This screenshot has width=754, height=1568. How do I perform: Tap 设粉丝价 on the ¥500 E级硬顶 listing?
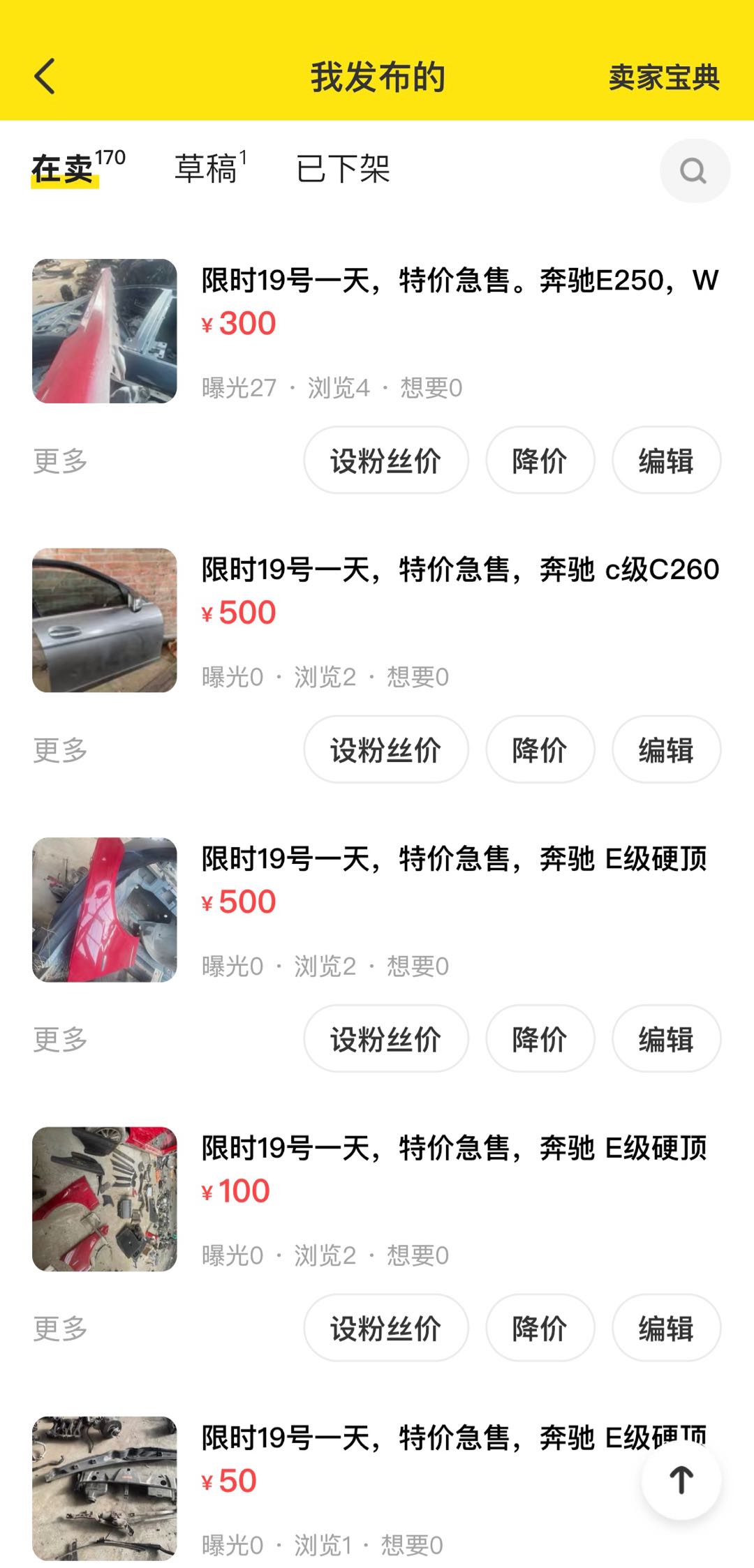click(385, 1039)
